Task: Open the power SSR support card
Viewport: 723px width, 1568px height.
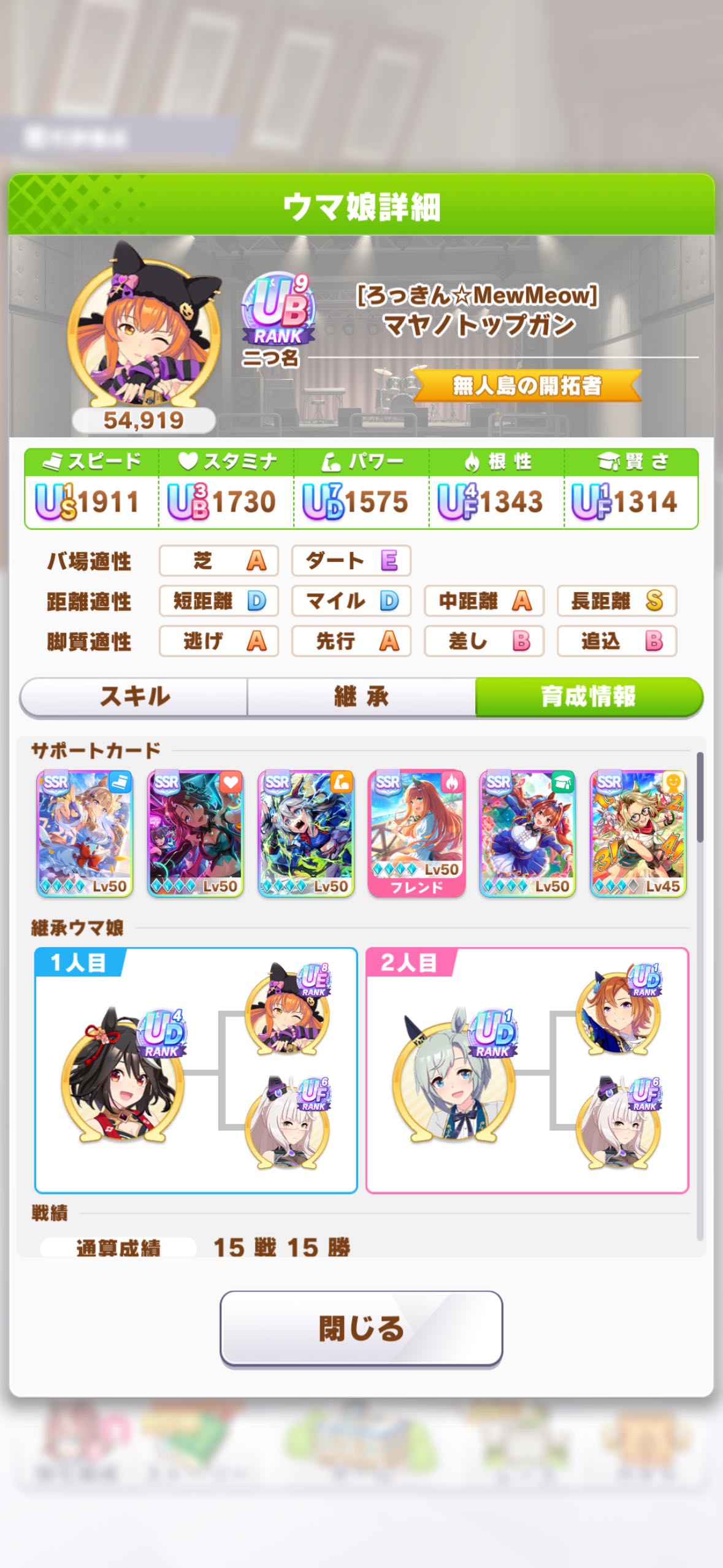Action: coord(306,834)
